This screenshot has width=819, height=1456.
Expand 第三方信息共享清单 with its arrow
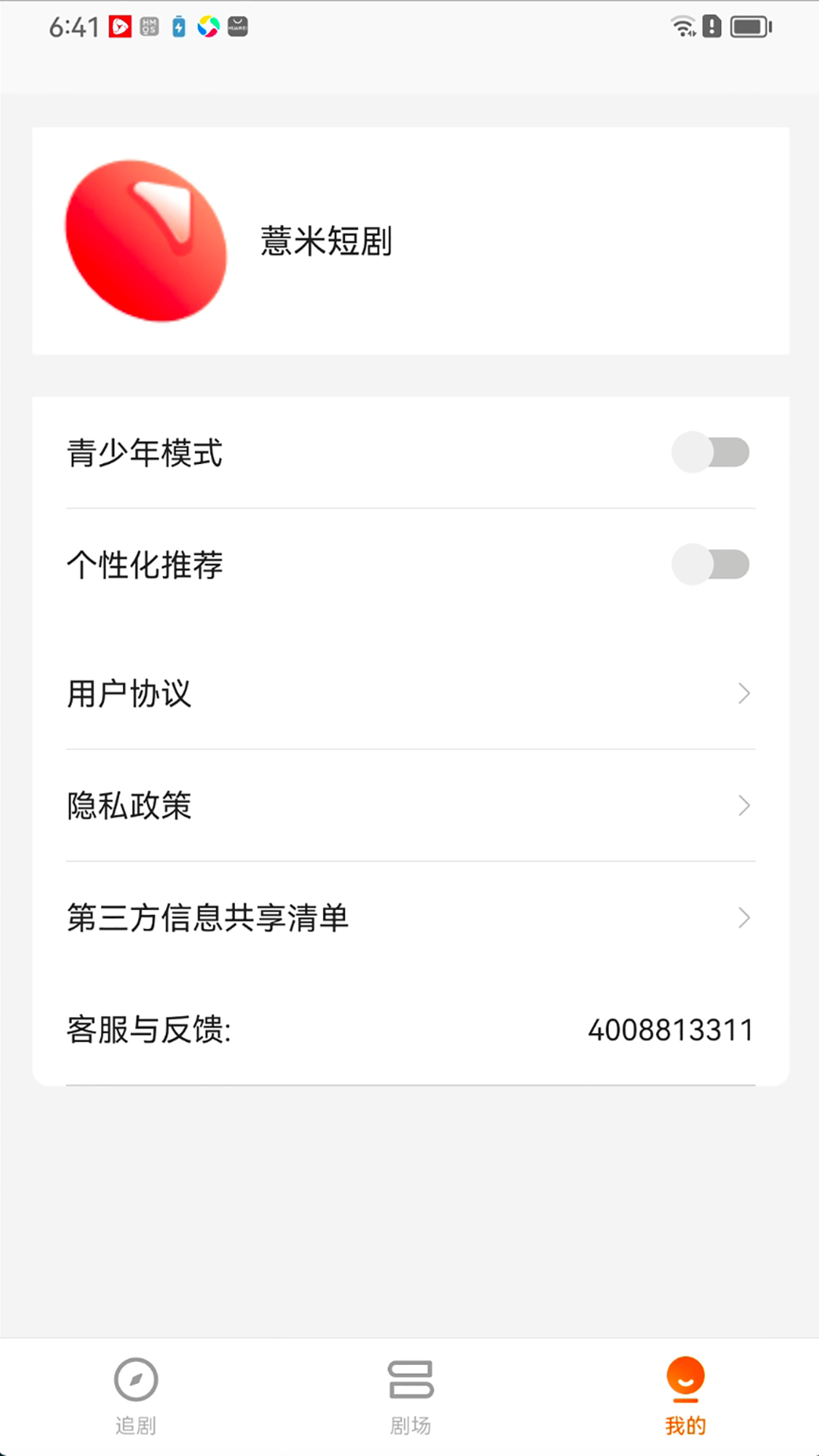pos(743,918)
